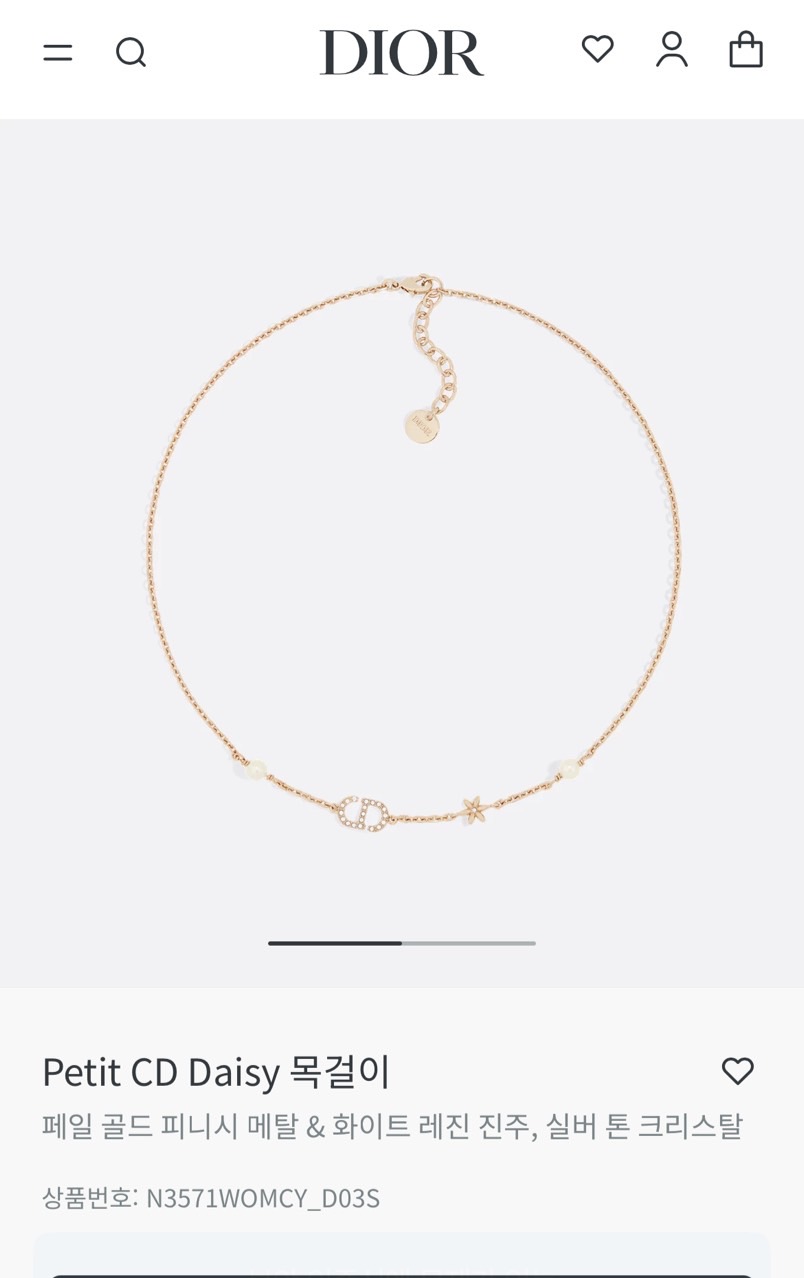Add Petit CD Daisy necklace to wishlist
This screenshot has width=804, height=1278.
click(738, 1071)
